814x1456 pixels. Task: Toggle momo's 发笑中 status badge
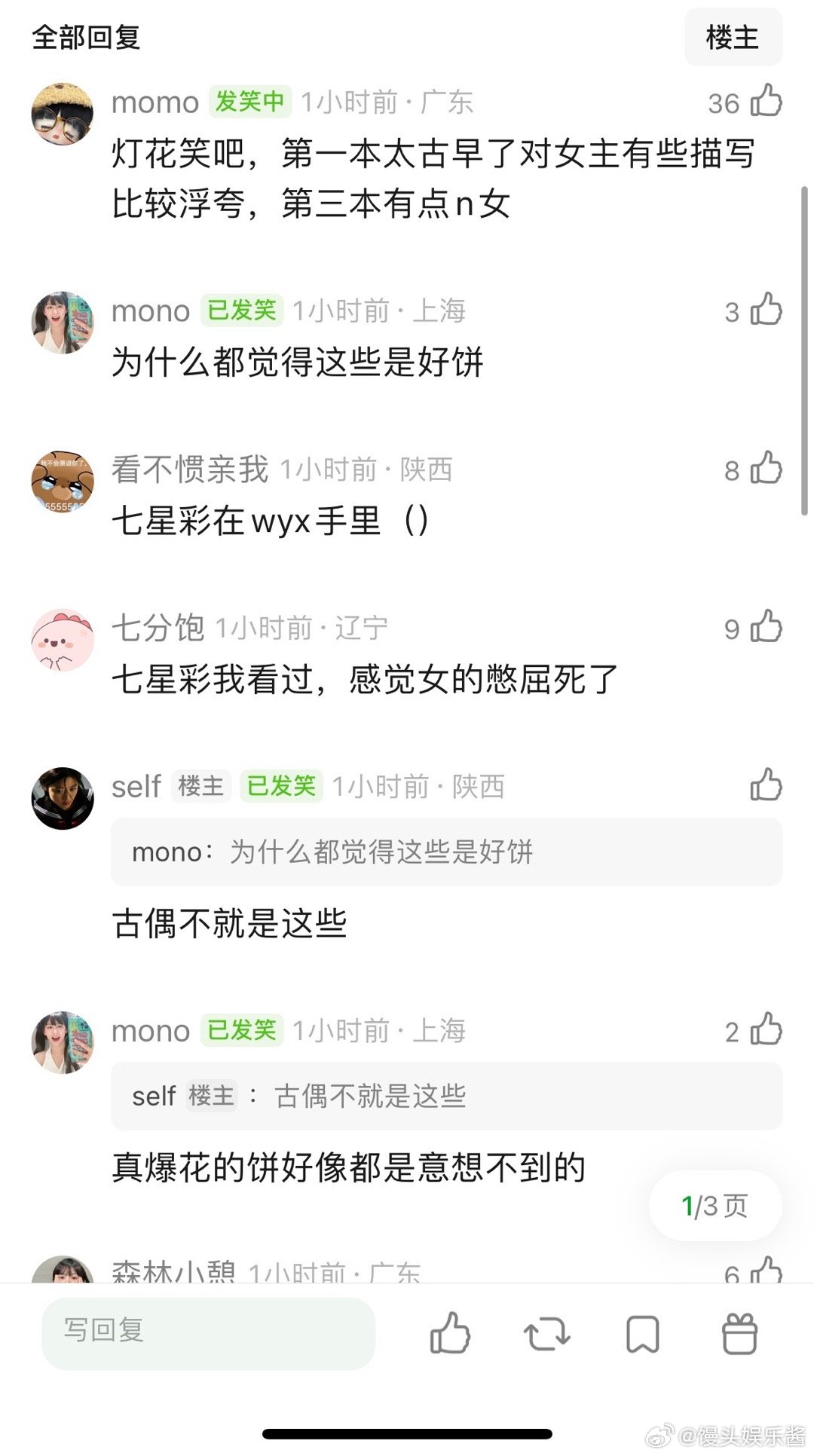(x=249, y=102)
